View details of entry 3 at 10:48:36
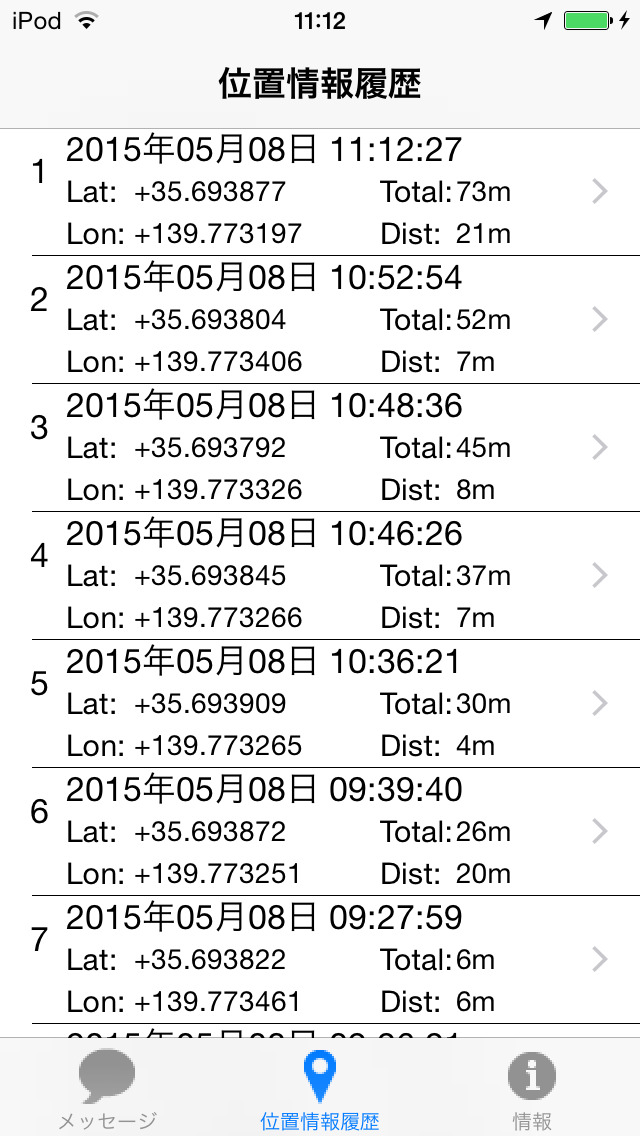Image resolution: width=640 pixels, height=1136 pixels. (320, 448)
